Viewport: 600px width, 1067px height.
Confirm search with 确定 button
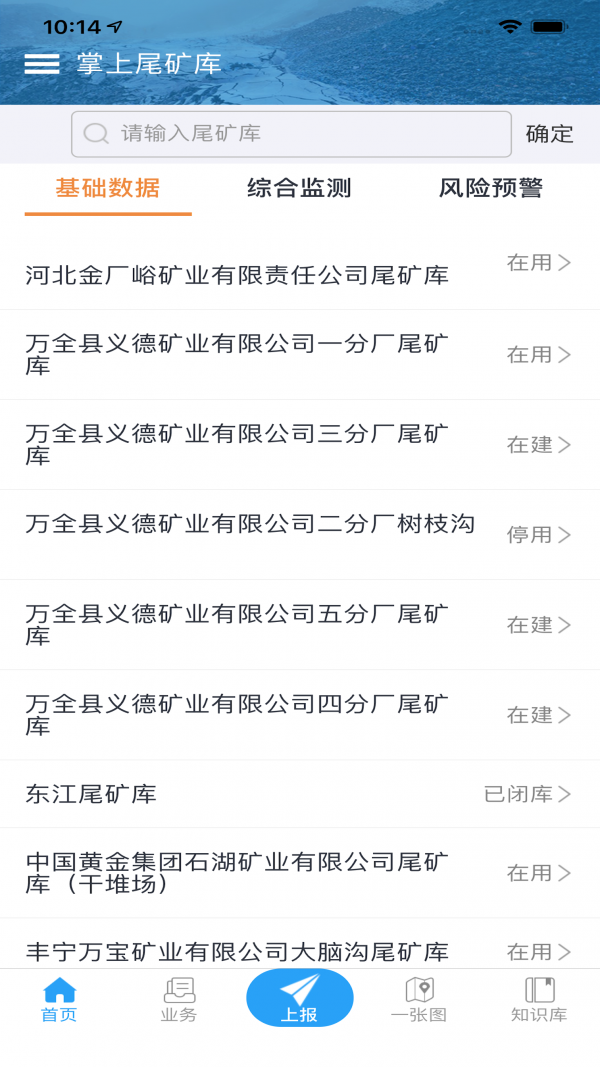(x=549, y=134)
